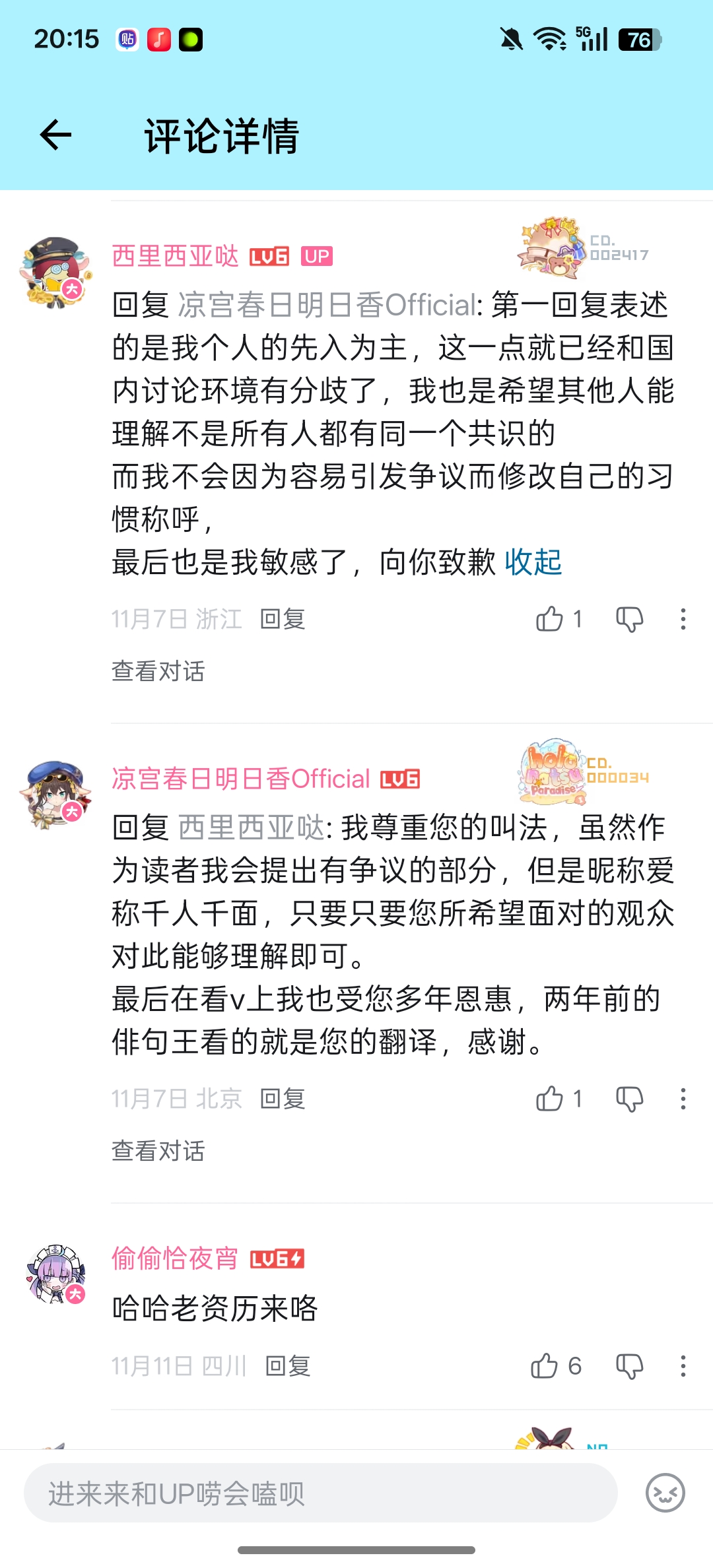Like 西里西亚哒's comment
This screenshot has height=1568, width=713.
pos(549,619)
